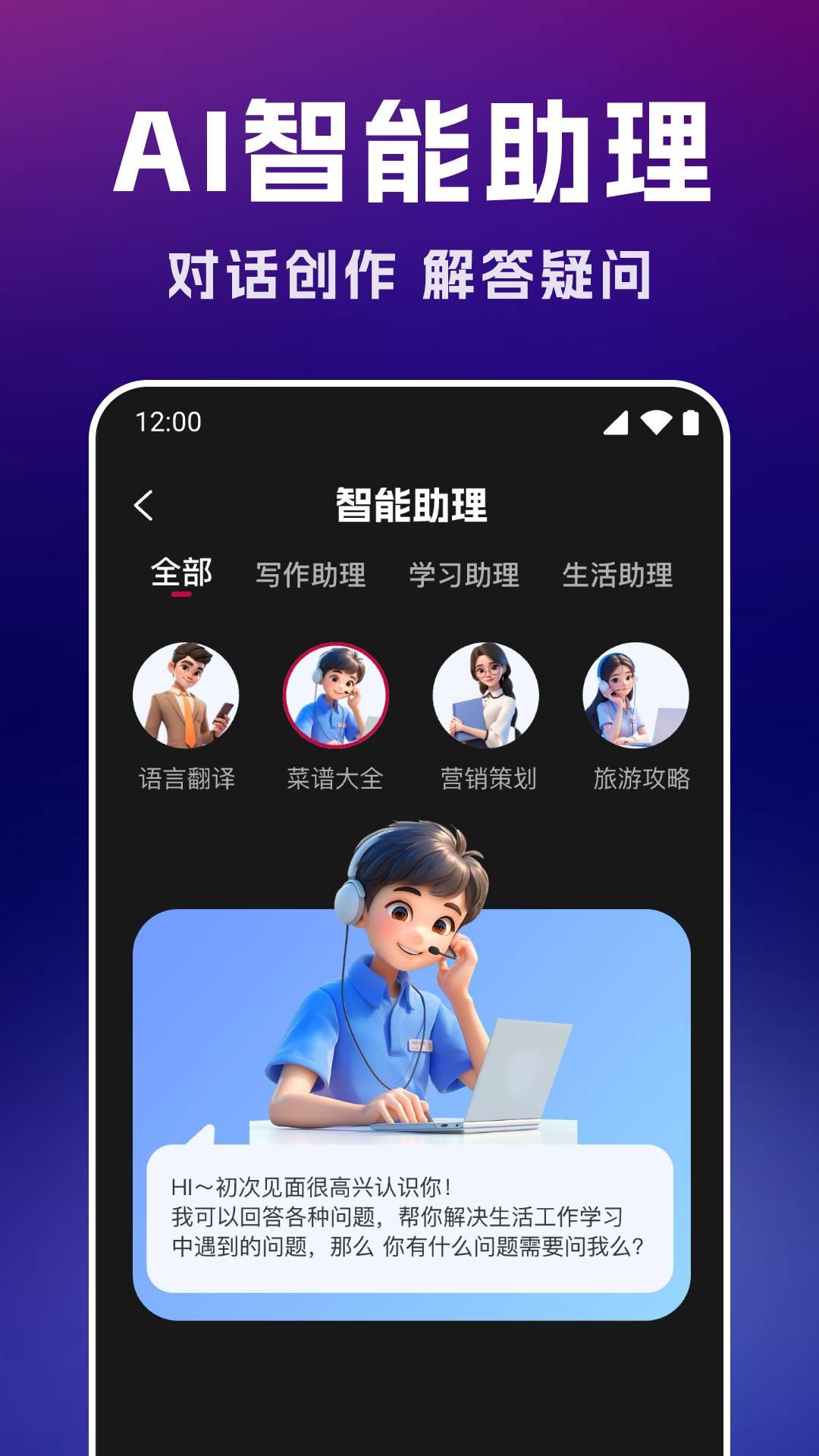
Task: Open the 生活助理 category
Action: coord(618,575)
